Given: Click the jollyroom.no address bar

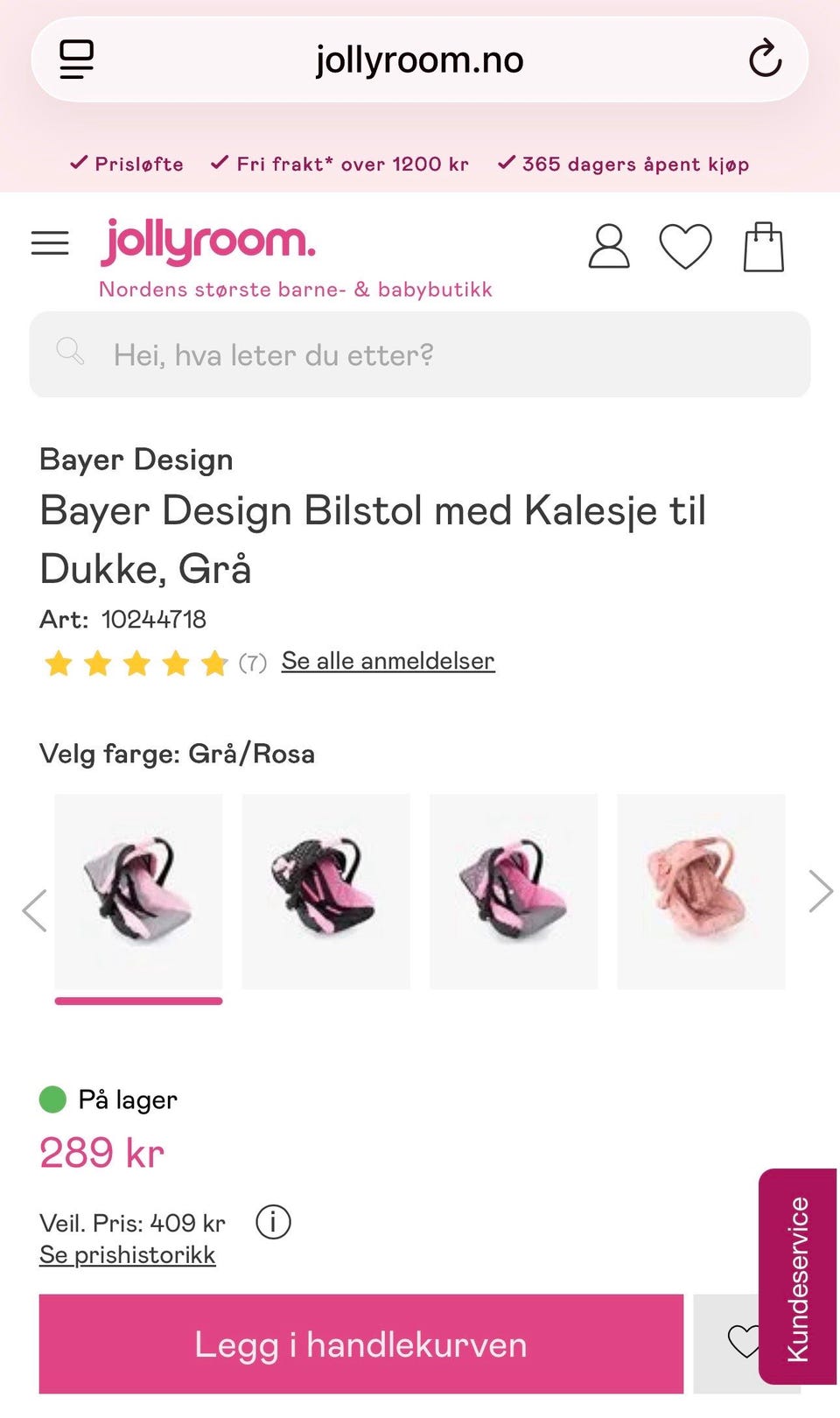Looking at the screenshot, I should point(419,59).
